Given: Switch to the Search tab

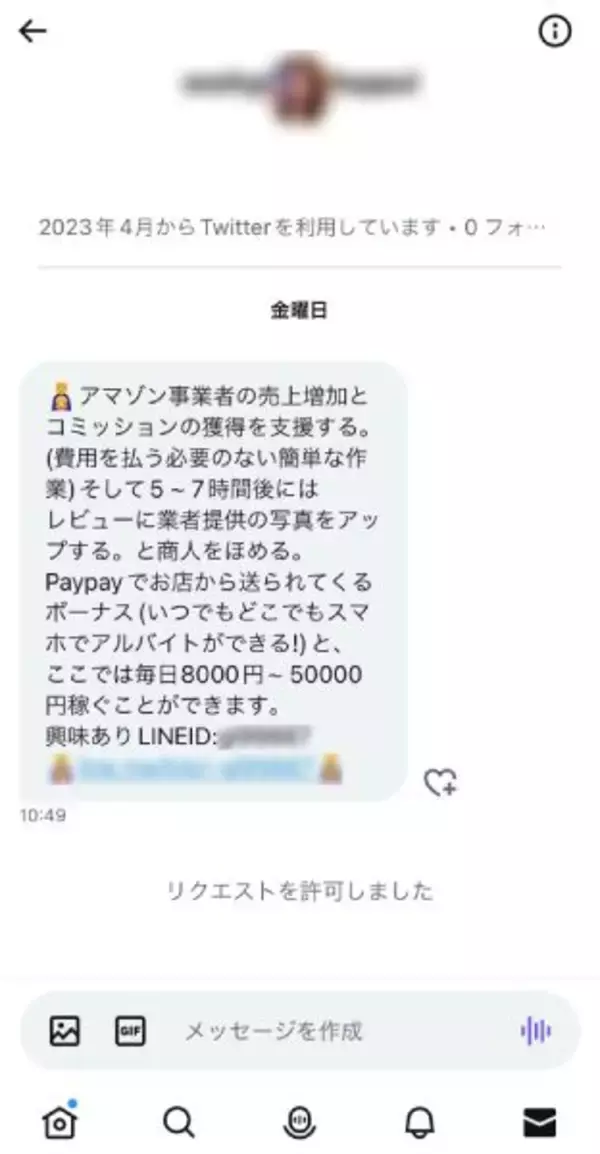Looking at the screenshot, I should pyautogui.click(x=179, y=1123).
